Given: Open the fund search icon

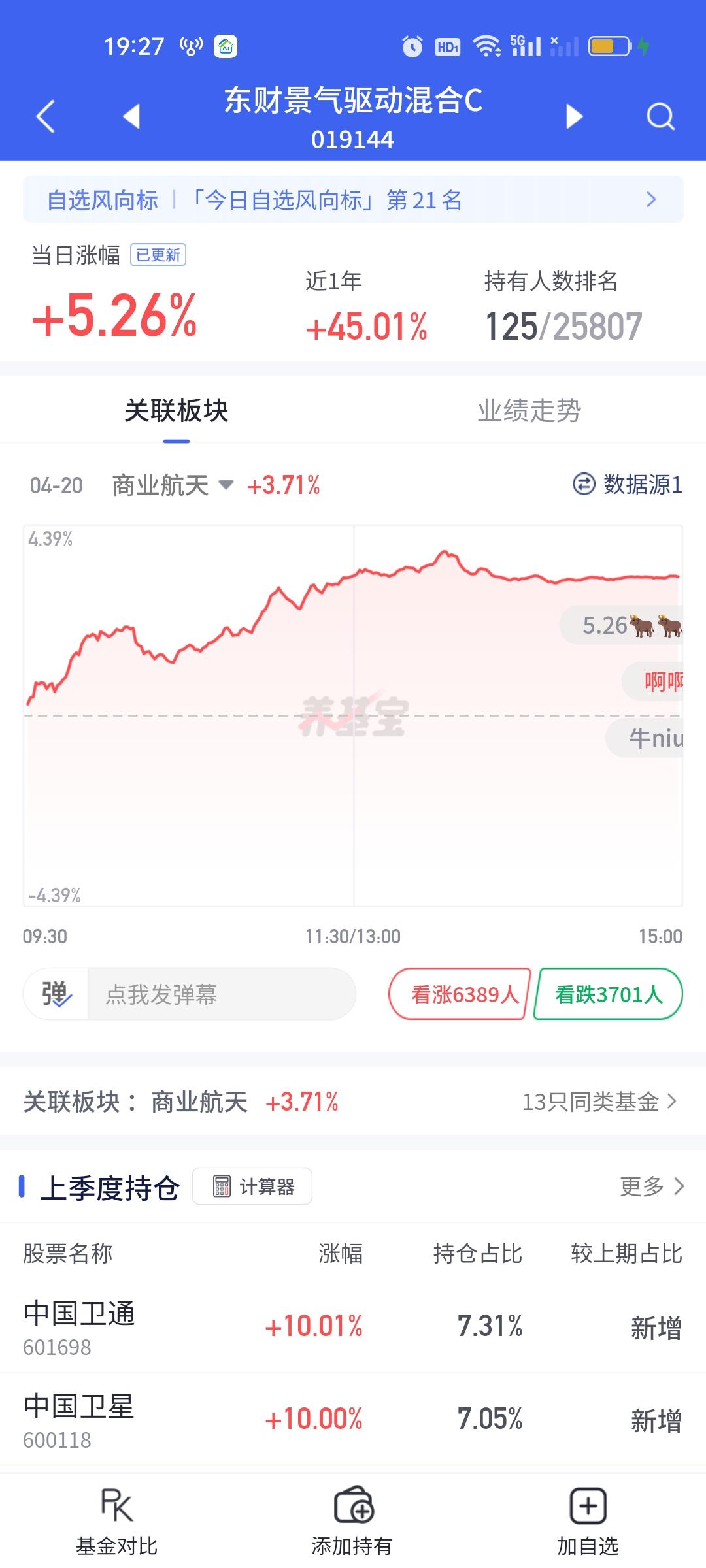Looking at the screenshot, I should [660, 116].
